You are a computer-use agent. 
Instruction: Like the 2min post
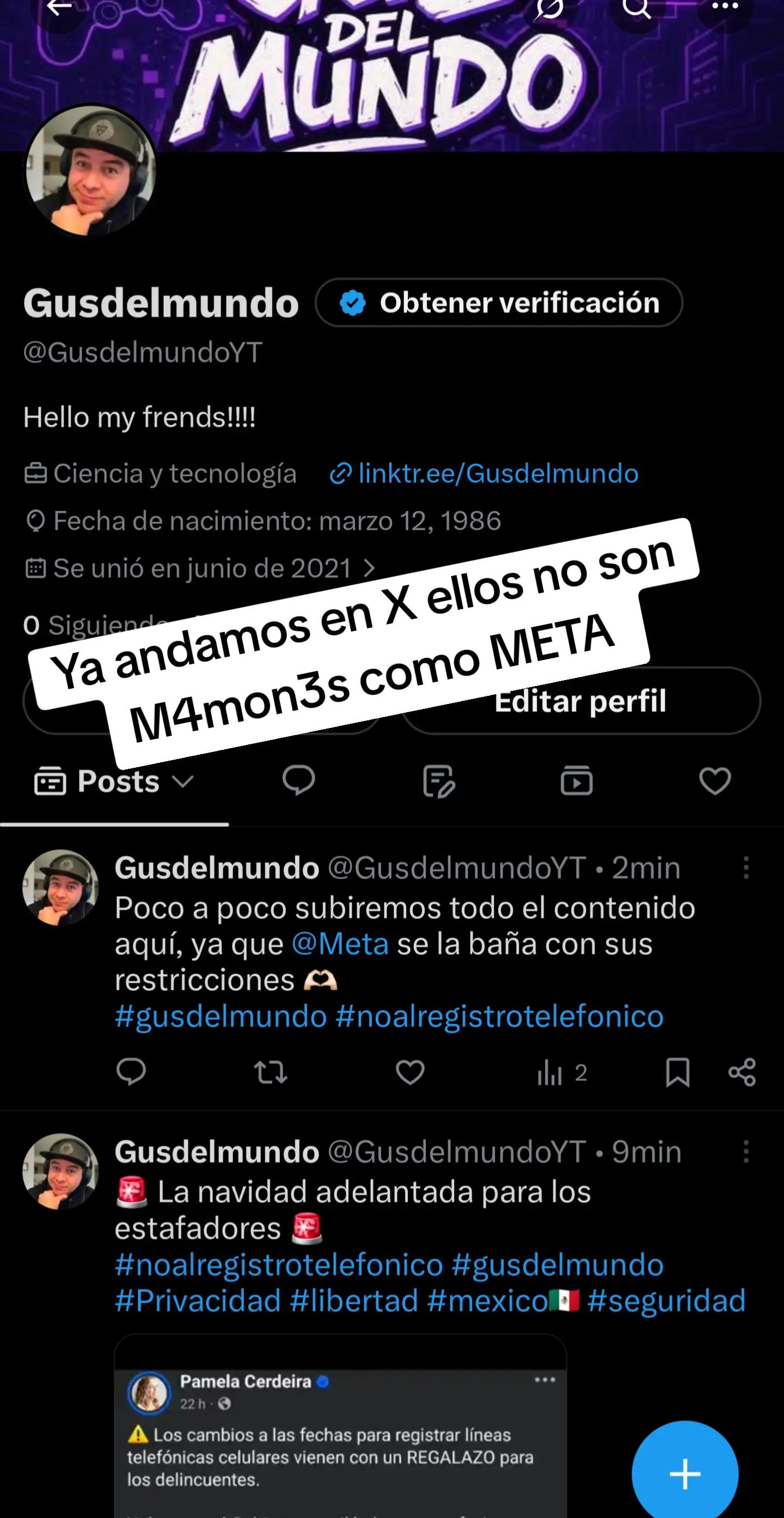[410, 1073]
